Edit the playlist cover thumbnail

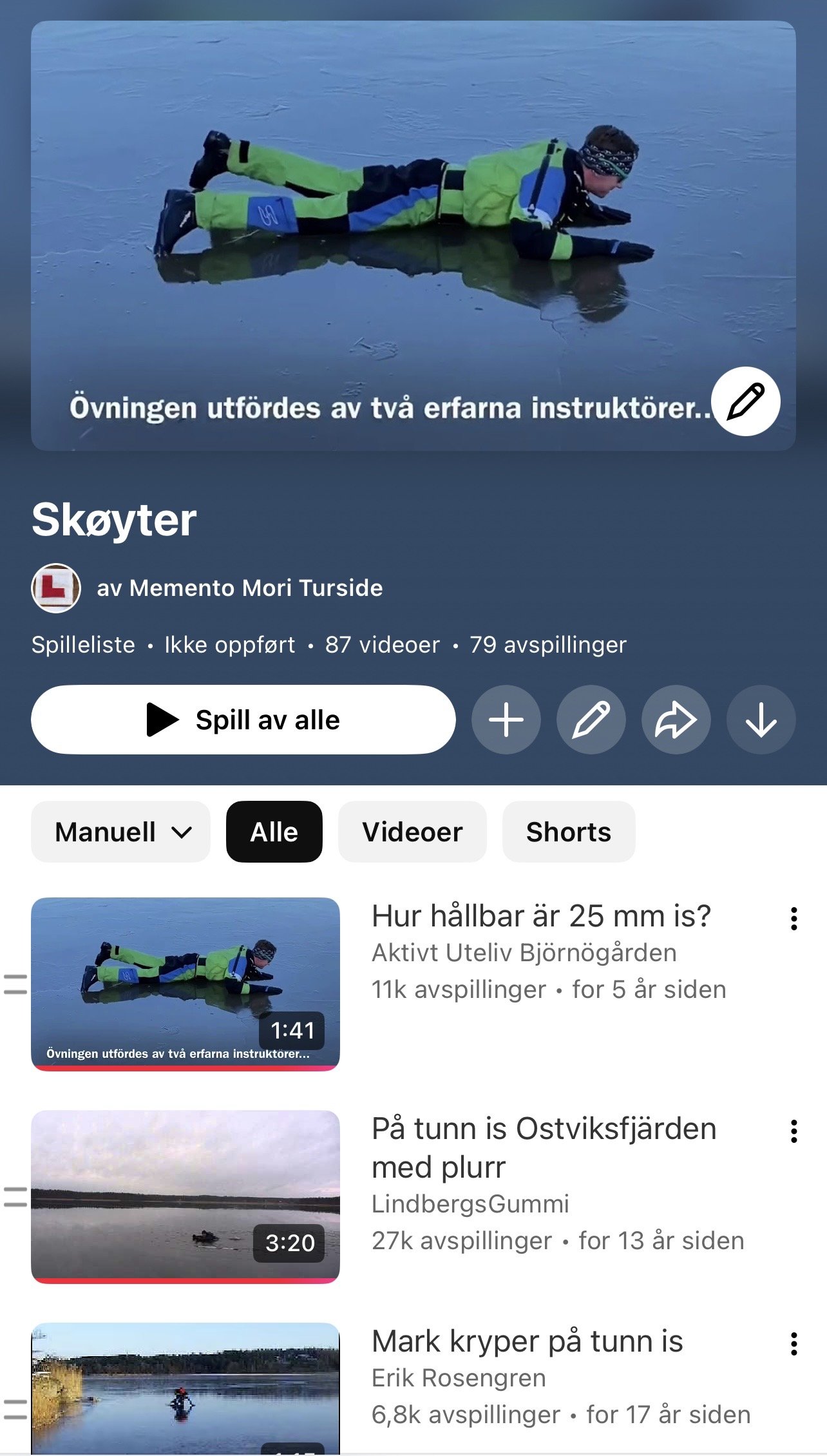[x=745, y=401]
